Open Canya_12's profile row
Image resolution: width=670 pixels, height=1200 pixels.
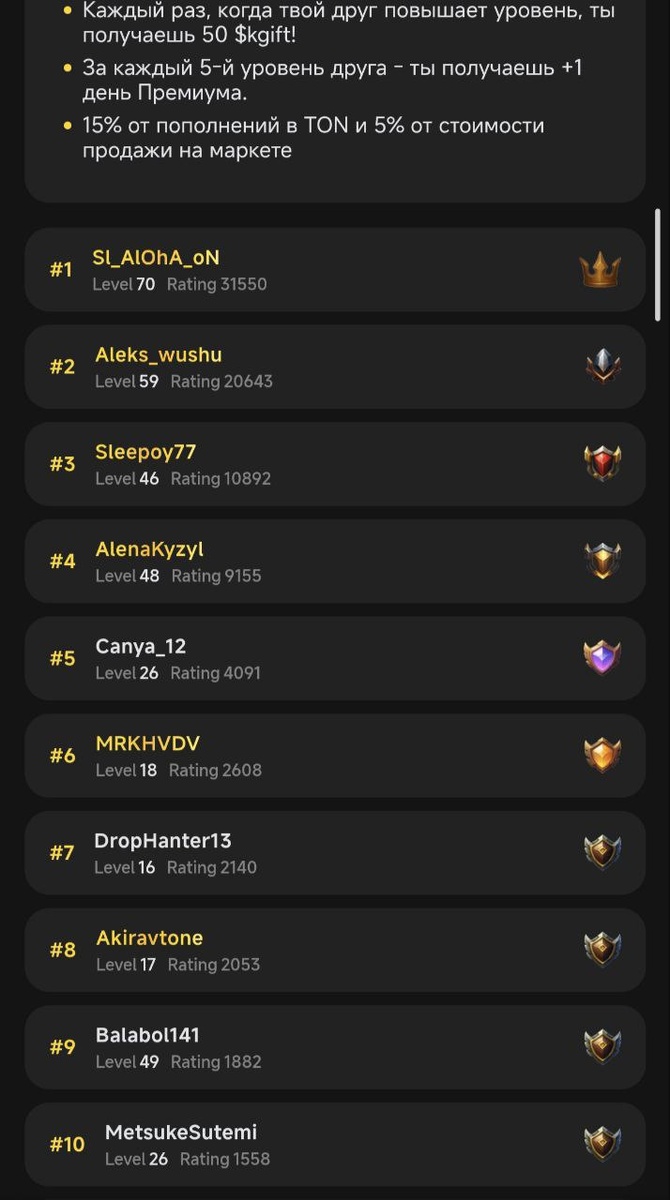click(335, 658)
